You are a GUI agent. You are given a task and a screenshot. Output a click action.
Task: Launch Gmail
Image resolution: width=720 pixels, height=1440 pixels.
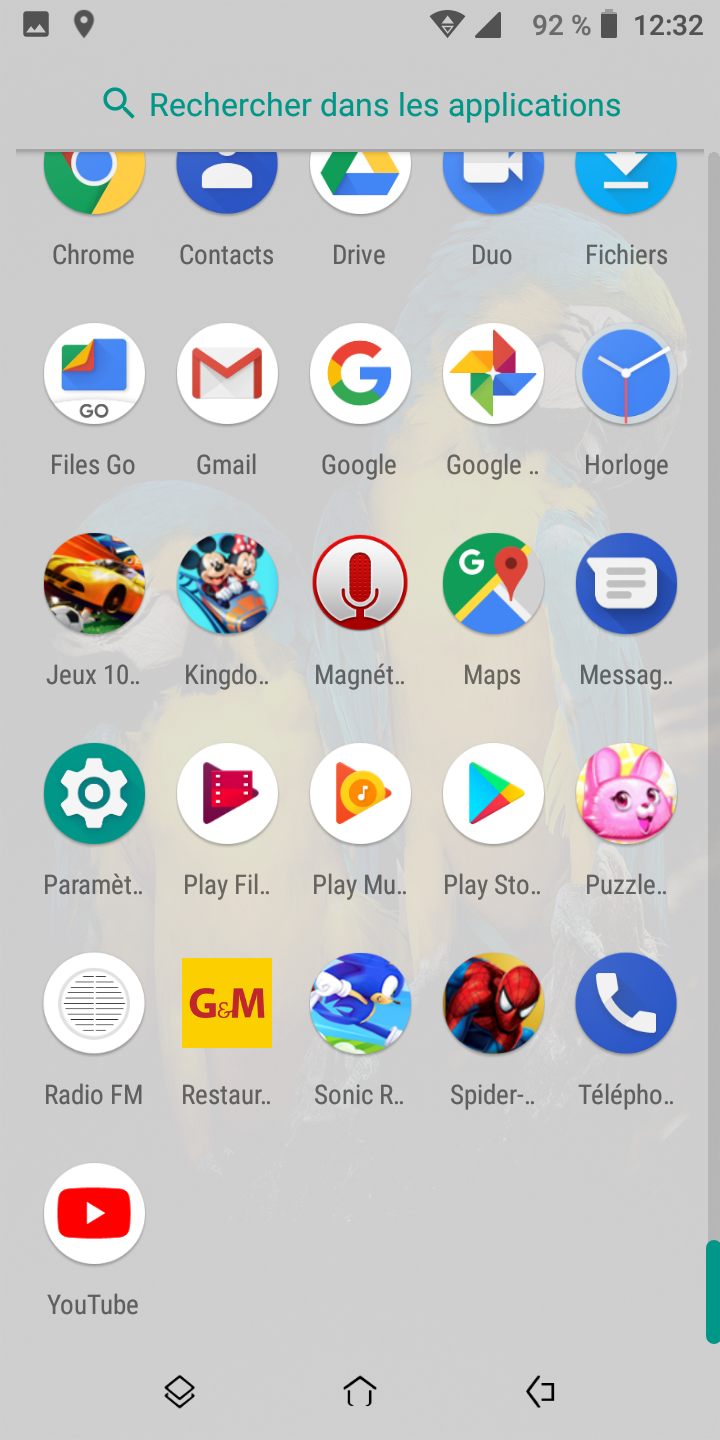[x=227, y=375]
